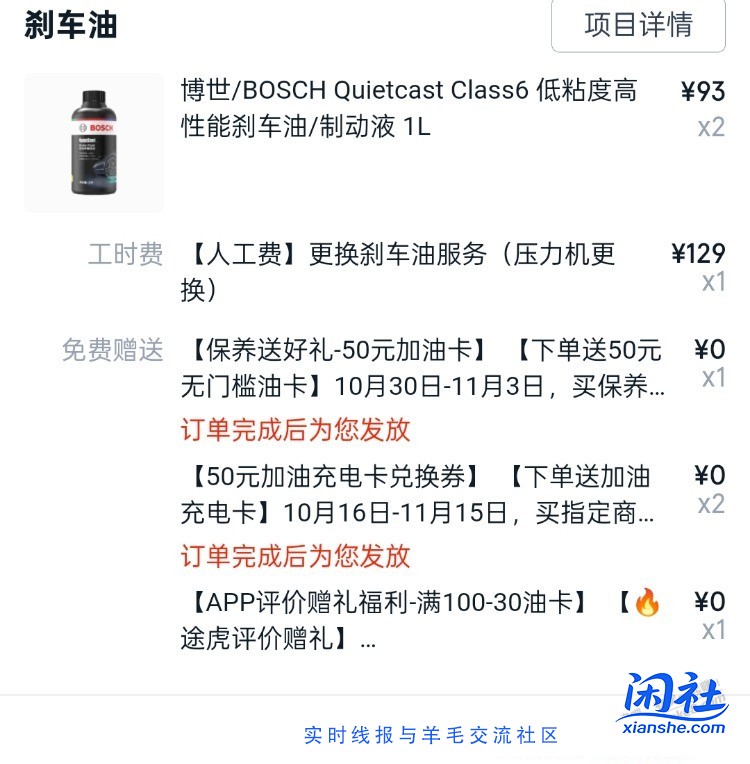Tap the ¥129 labor fee price
This screenshot has height=764, width=750.
coord(700,254)
